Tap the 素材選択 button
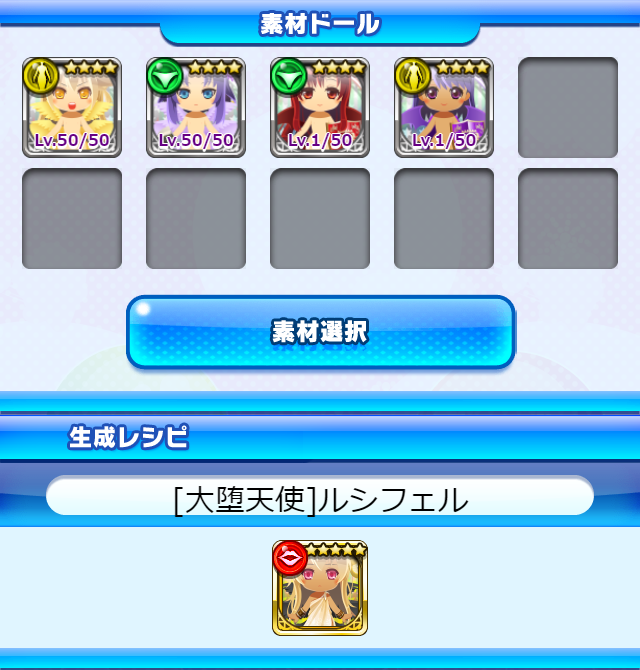Image resolution: width=640 pixels, height=670 pixels. [x=320, y=332]
